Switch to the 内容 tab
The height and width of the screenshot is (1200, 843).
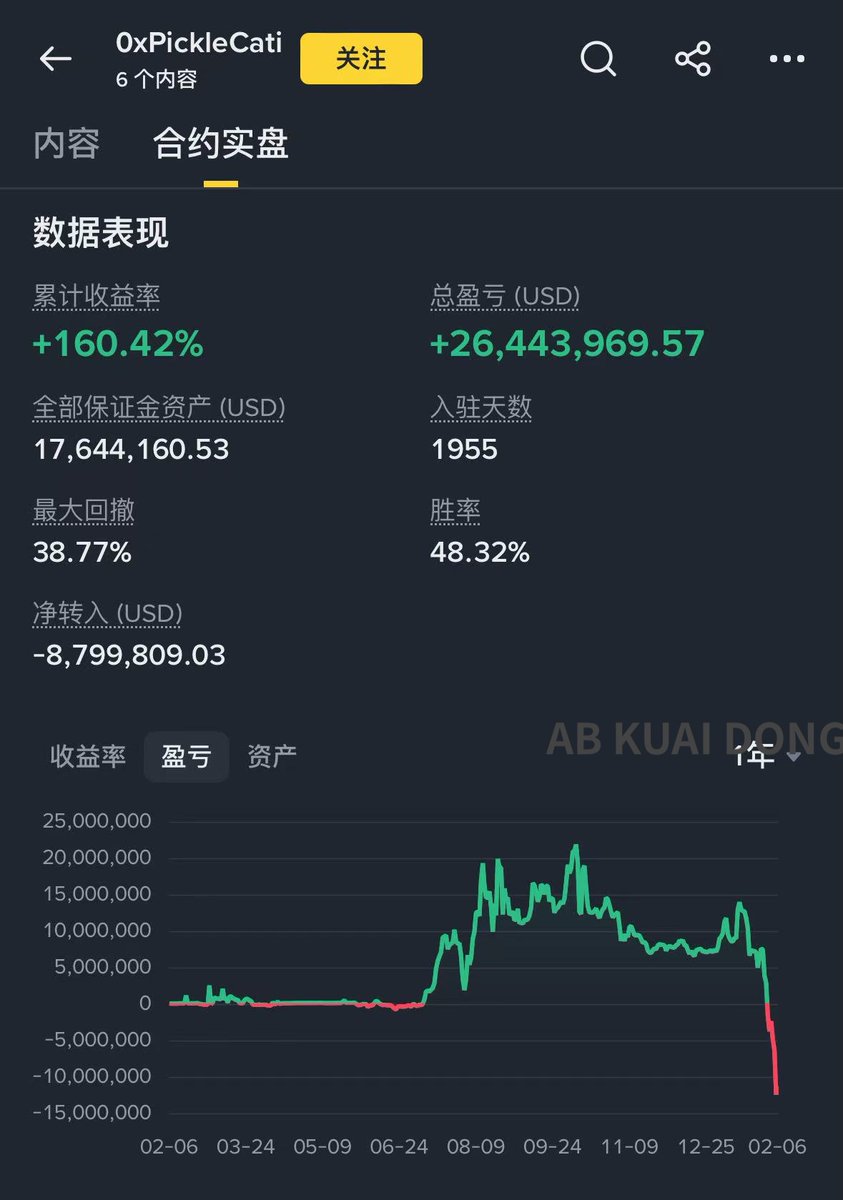coord(67,144)
